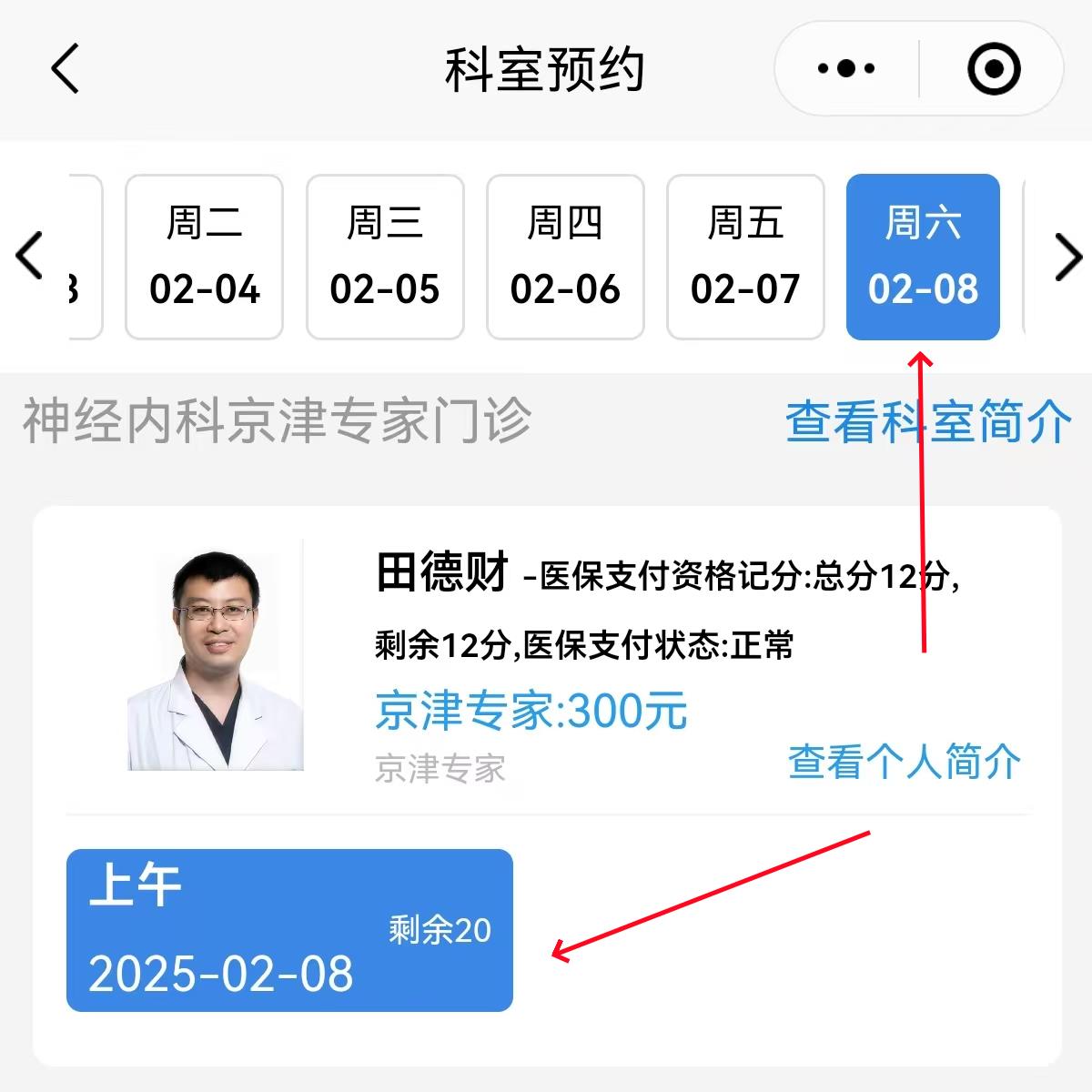The image size is (1092, 1092).
Task: Select 周三 02-05 date
Action: [x=385, y=257]
